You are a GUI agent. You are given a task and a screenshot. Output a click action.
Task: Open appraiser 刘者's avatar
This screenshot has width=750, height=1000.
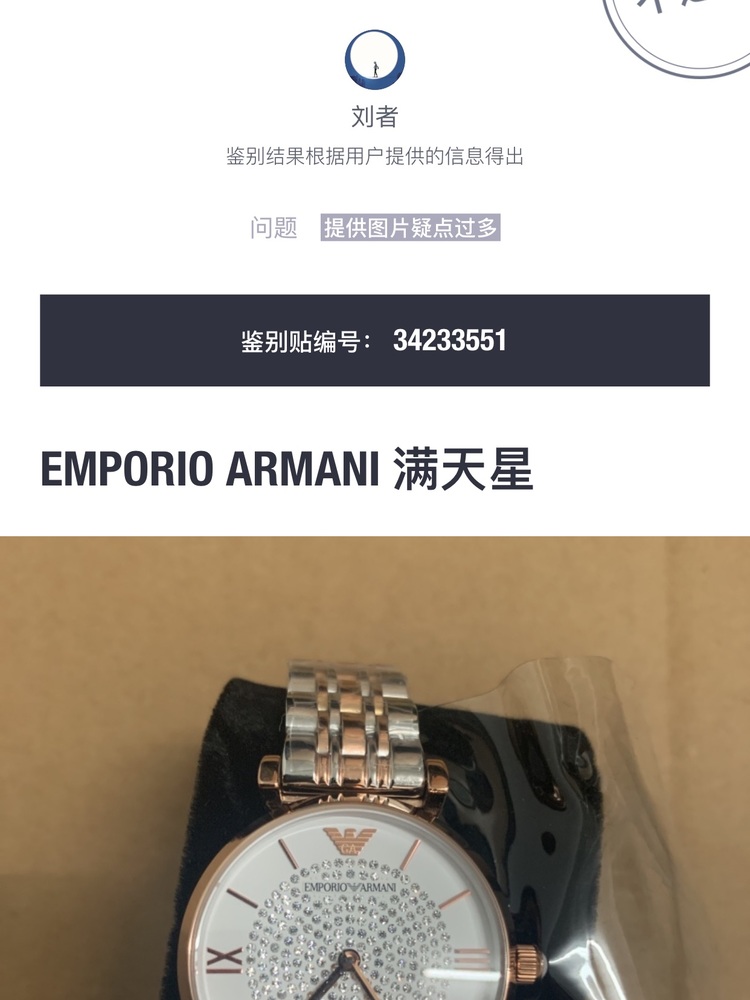point(375,59)
